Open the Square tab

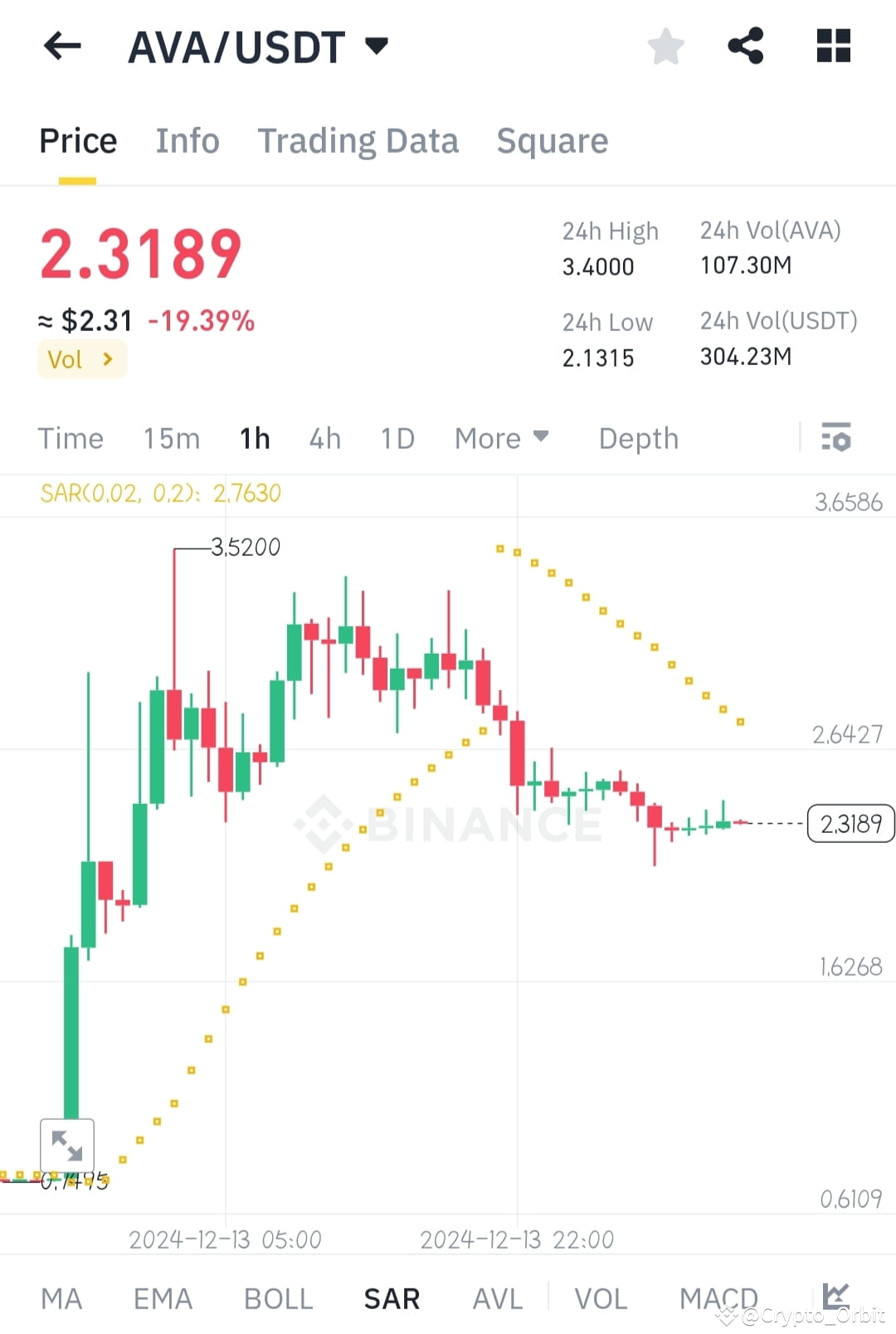pyautogui.click(x=552, y=140)
